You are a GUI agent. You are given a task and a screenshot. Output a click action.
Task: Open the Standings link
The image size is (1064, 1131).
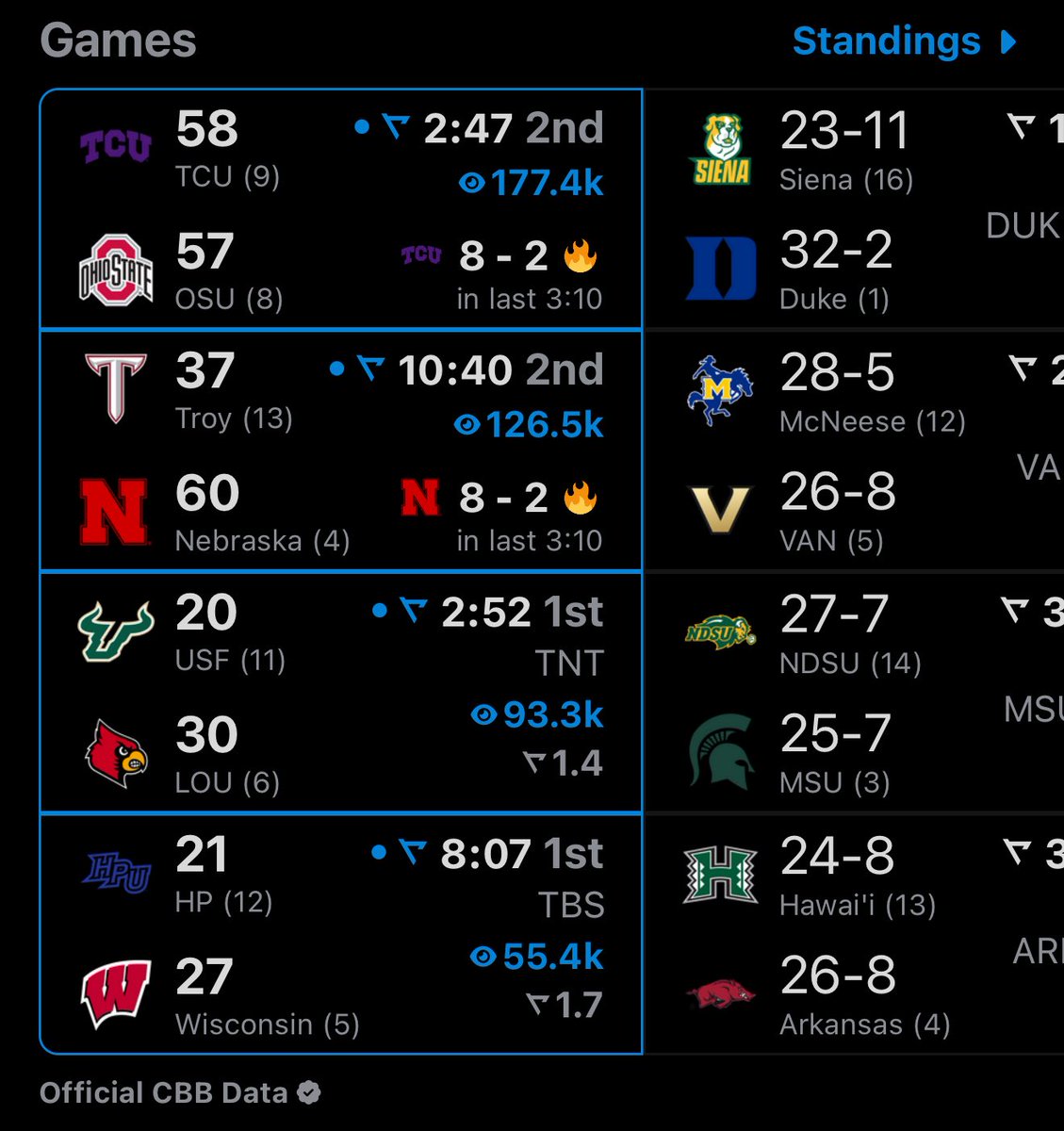pyautogui.click(x=903, y=41)
